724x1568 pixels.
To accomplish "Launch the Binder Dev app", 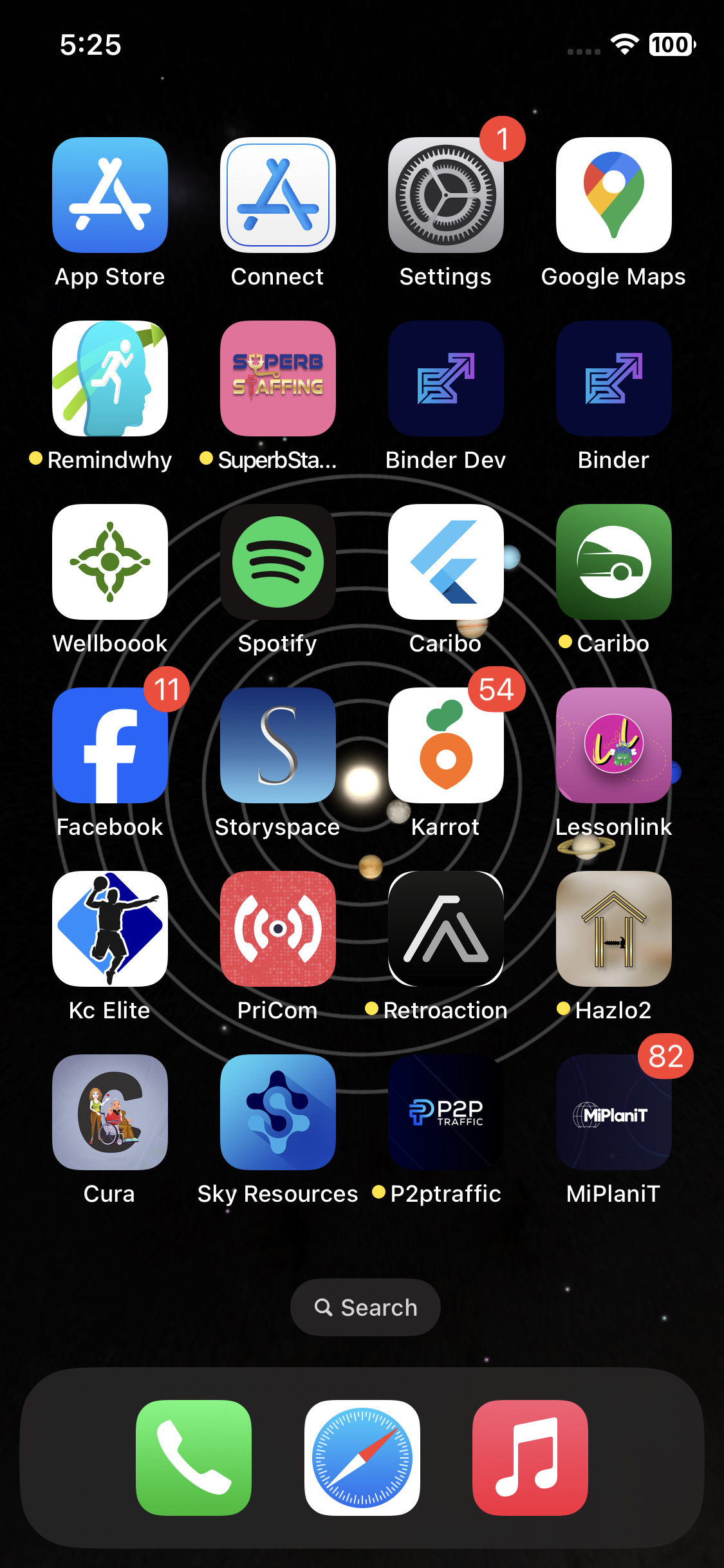I will pos(446,378).
